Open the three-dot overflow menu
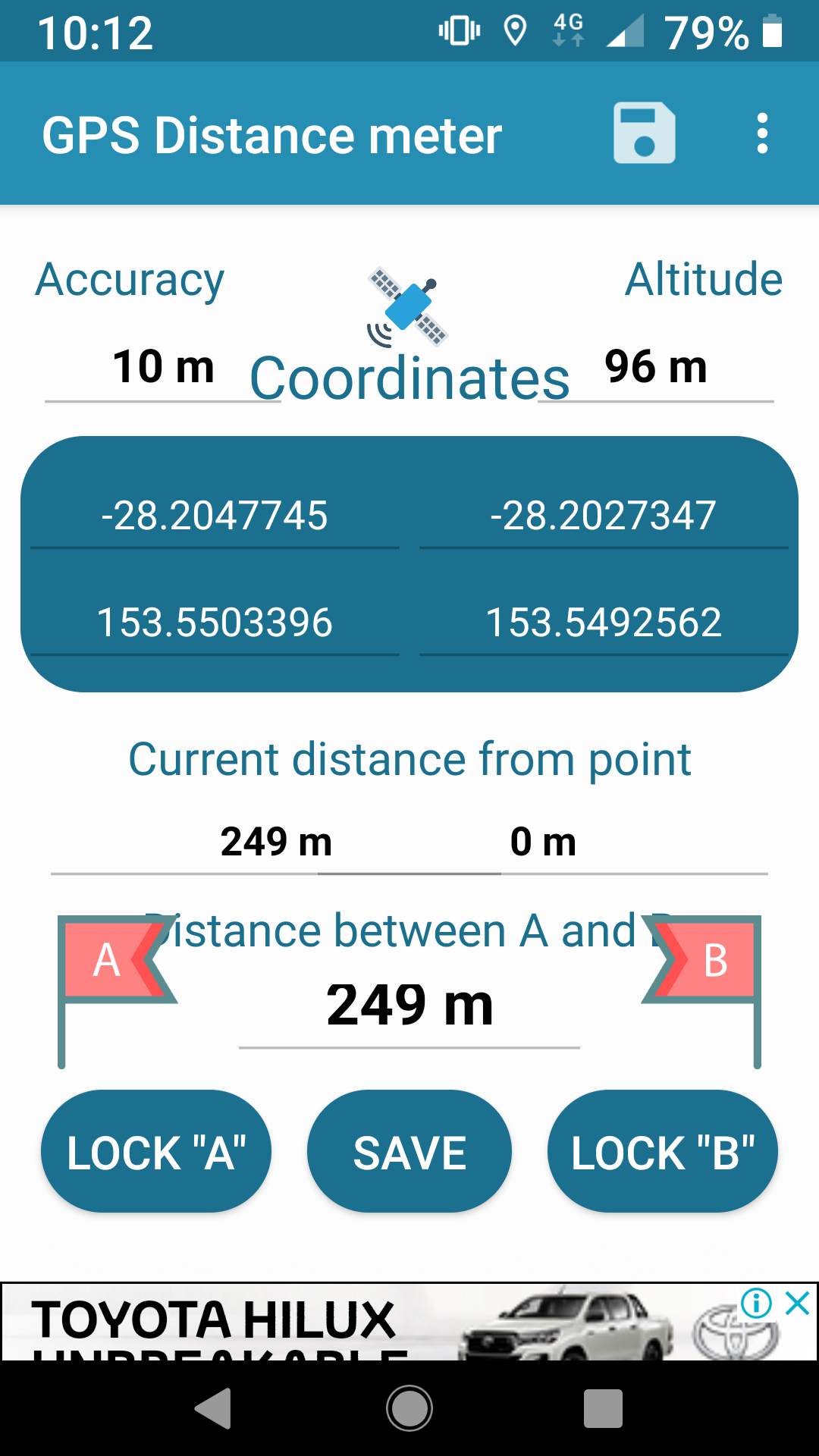Screen dimensions: 819x1456 (x=762, y=133)
